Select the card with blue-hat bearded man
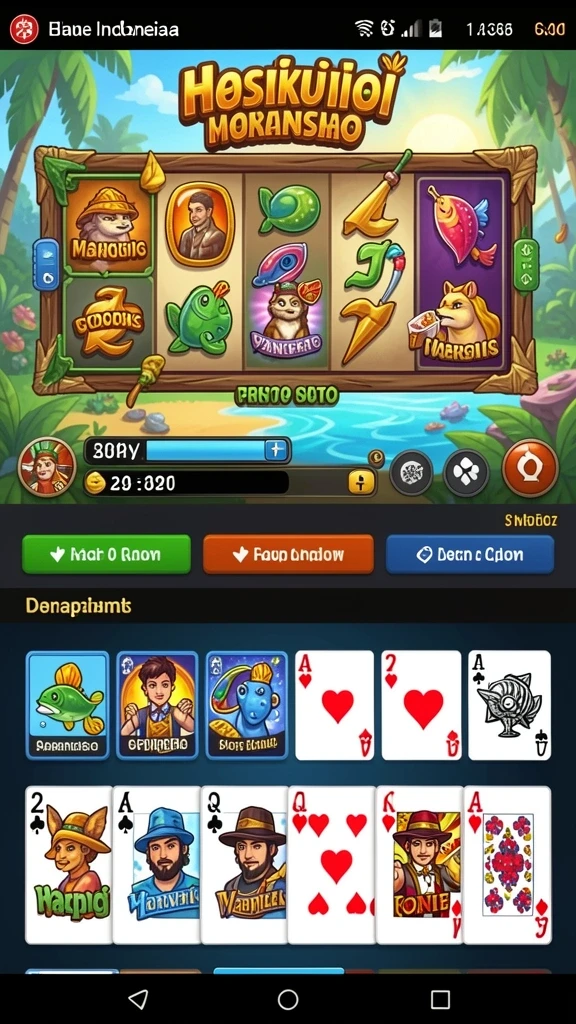The width and height of the screenshot is (576, 1024). pos(157,865)
